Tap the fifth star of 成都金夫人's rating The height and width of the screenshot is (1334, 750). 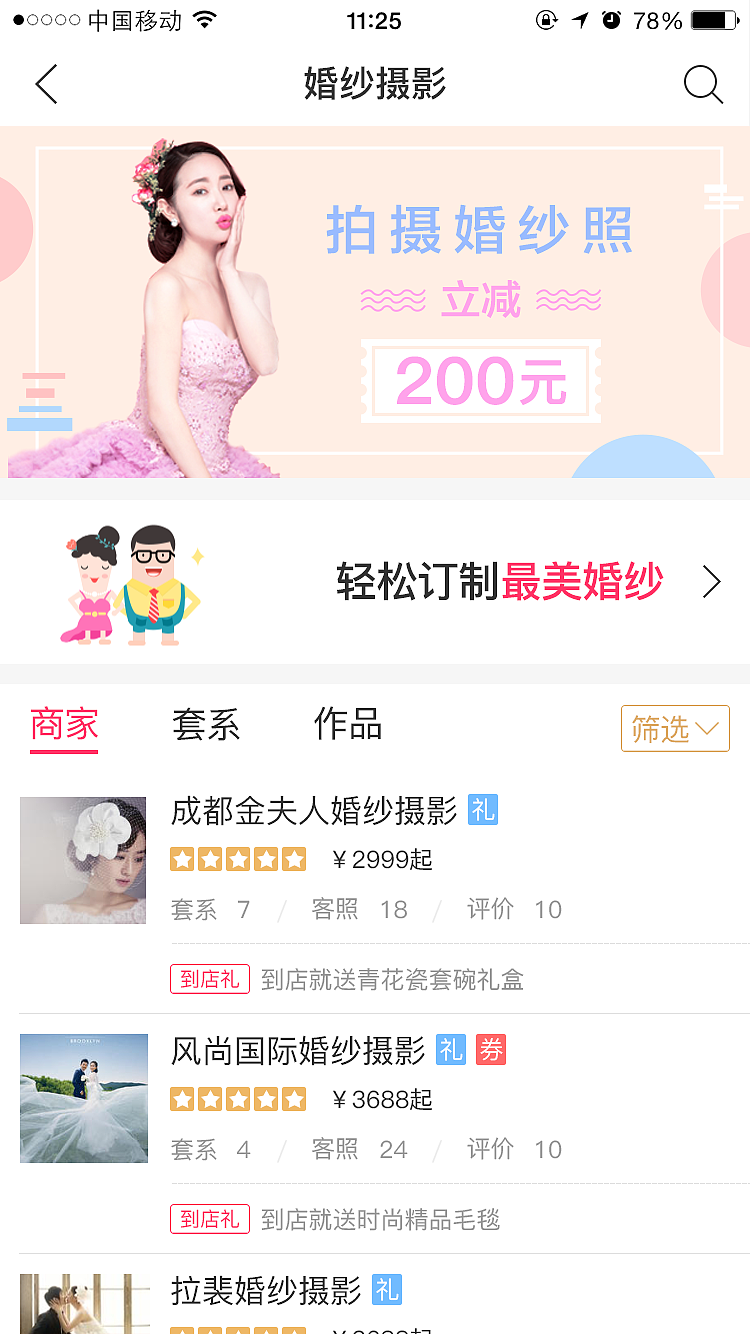tap(295, 858)
